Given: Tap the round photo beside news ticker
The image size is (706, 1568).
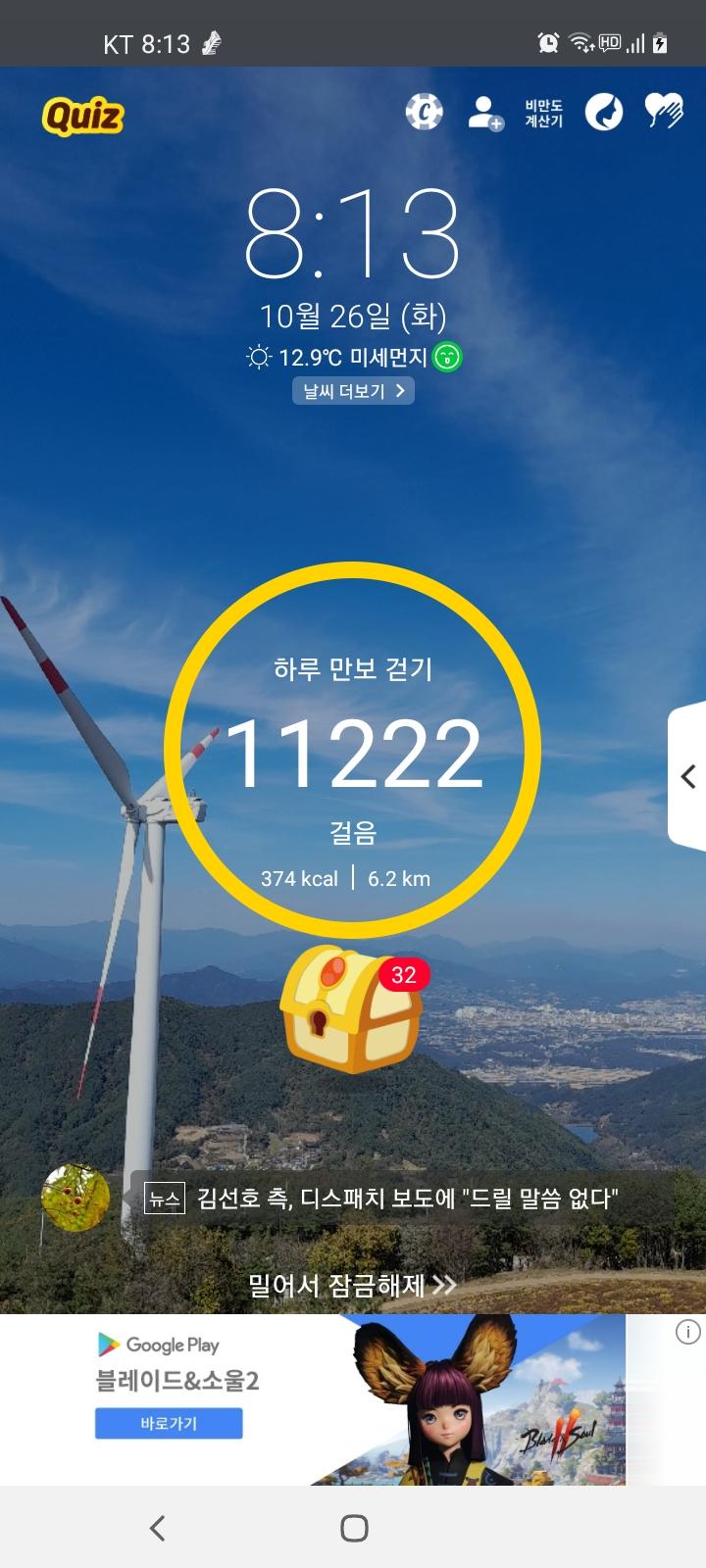Looking at the screenshot, I should coord(76,1199).
